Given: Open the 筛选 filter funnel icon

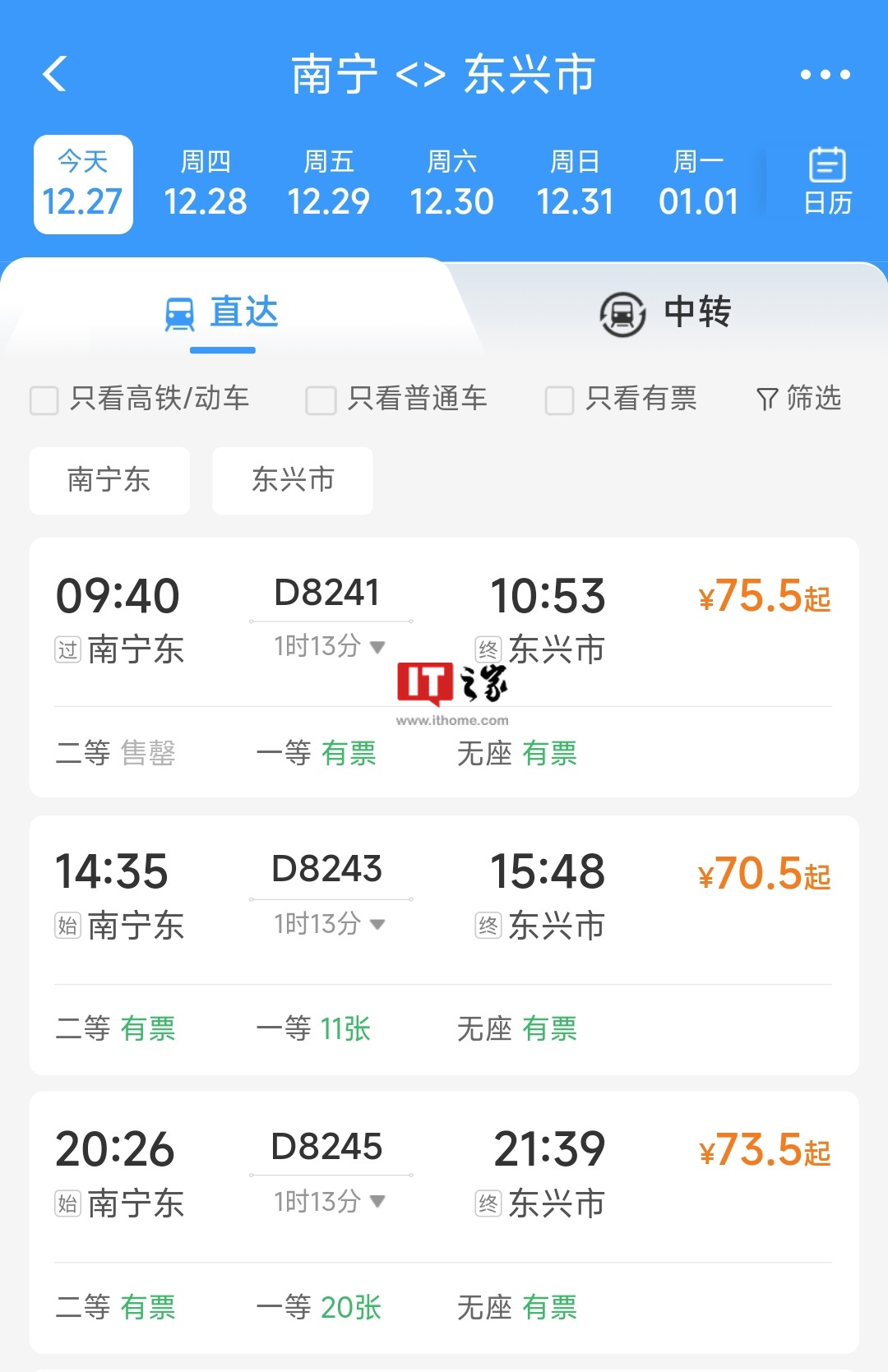Looking at the screenshot, I should (x=769, y=400).
